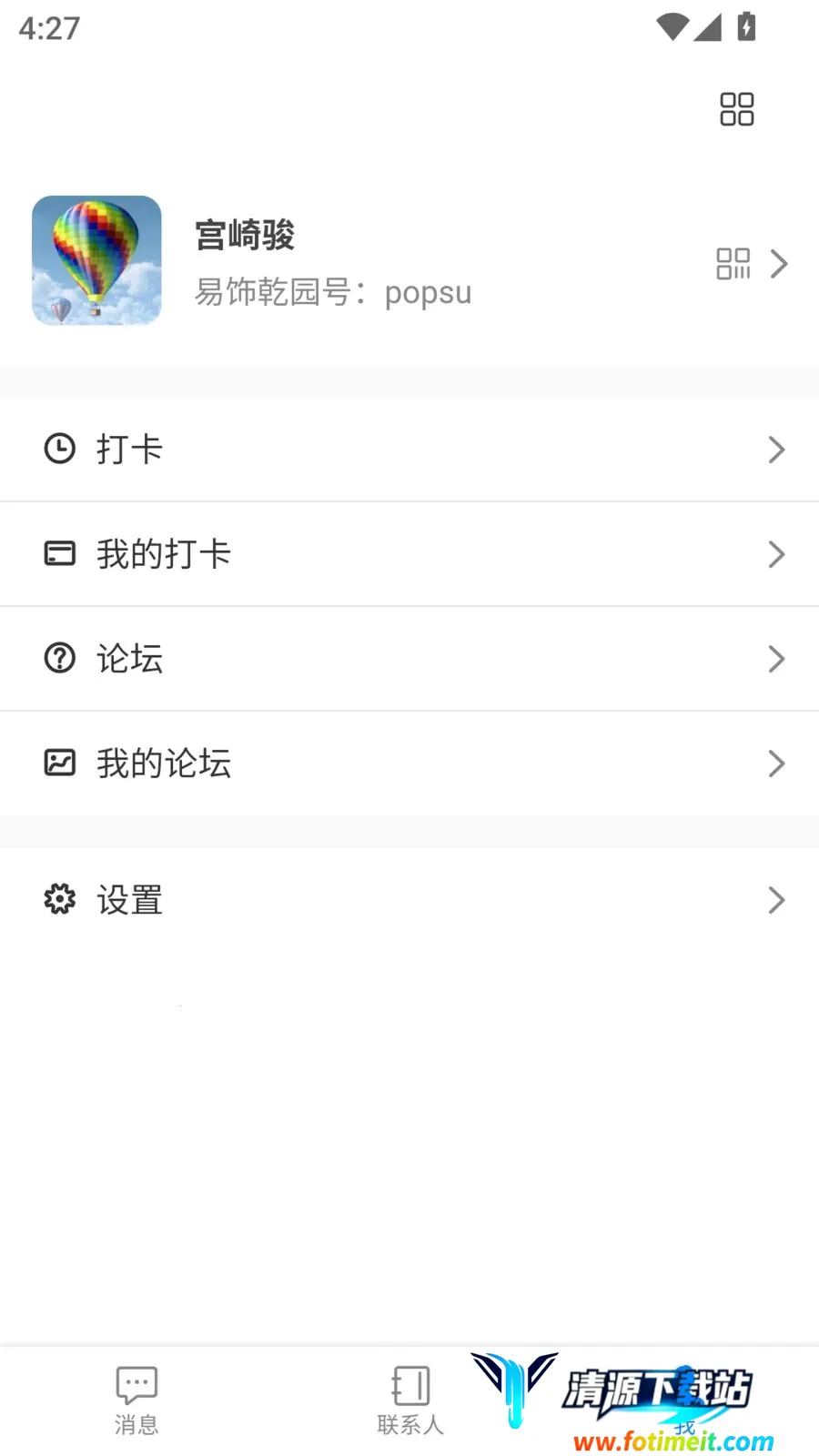Open the grid icon at top right
Screen dimensions: 819x1456
[x=737, y=109]
